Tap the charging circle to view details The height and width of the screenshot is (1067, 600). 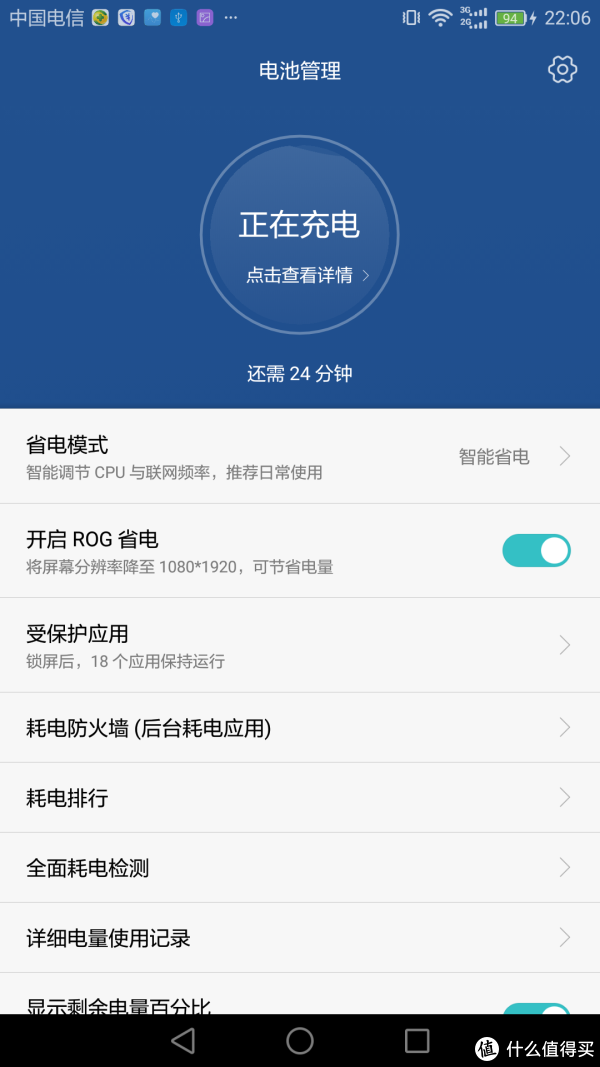pos(299,235)
